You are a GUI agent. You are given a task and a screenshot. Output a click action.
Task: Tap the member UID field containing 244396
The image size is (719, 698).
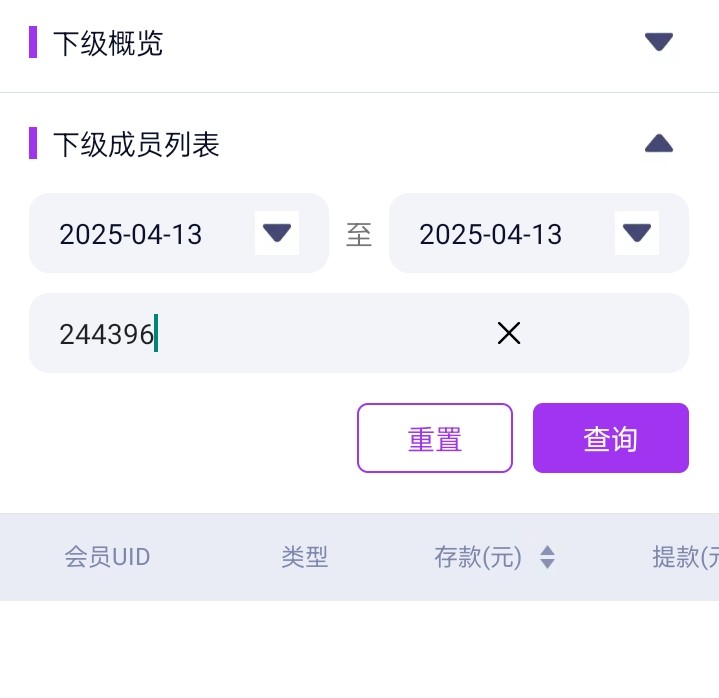(x=260, y=334)
